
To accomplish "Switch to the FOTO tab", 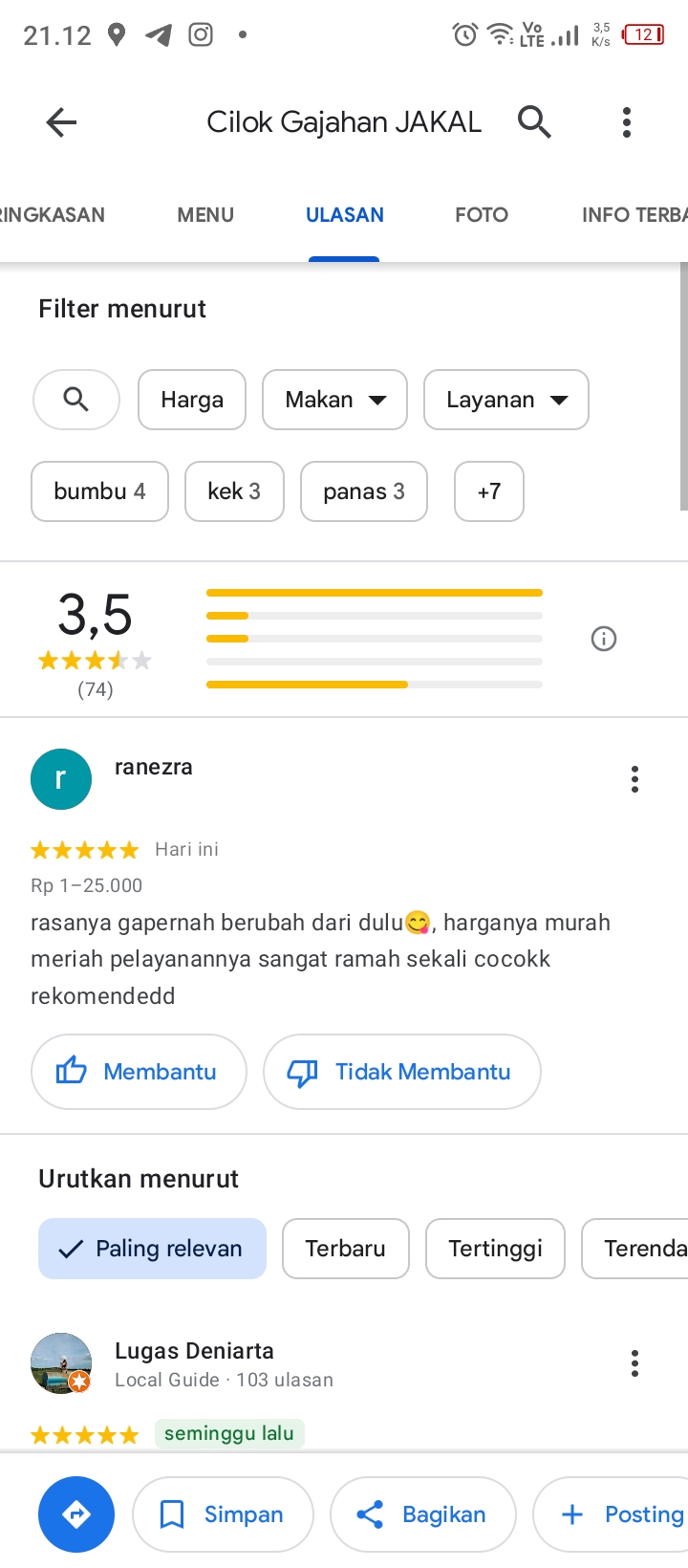I will [x=482, y=215].
